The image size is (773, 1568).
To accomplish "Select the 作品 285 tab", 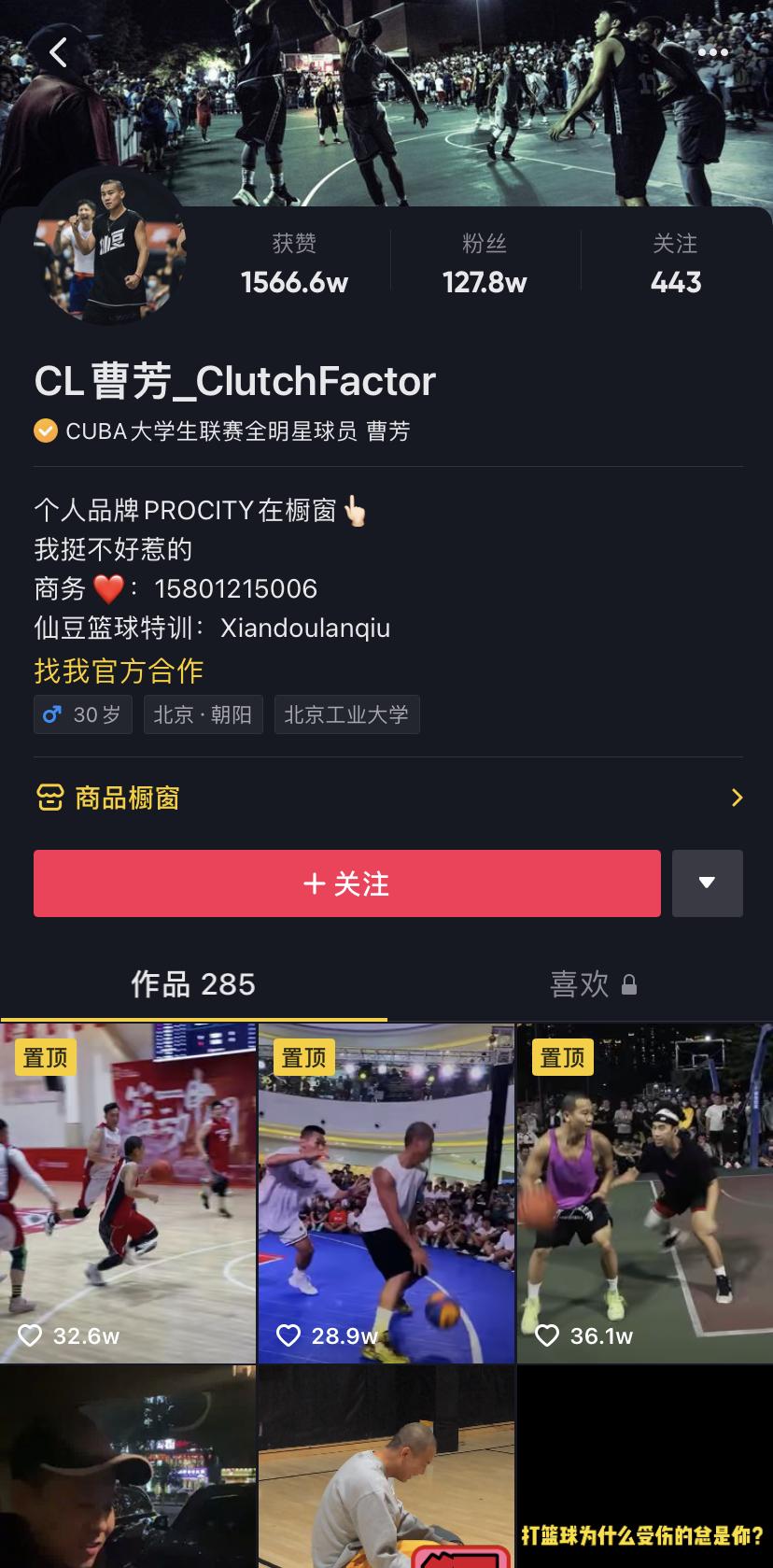I will [x=192, y=983].
